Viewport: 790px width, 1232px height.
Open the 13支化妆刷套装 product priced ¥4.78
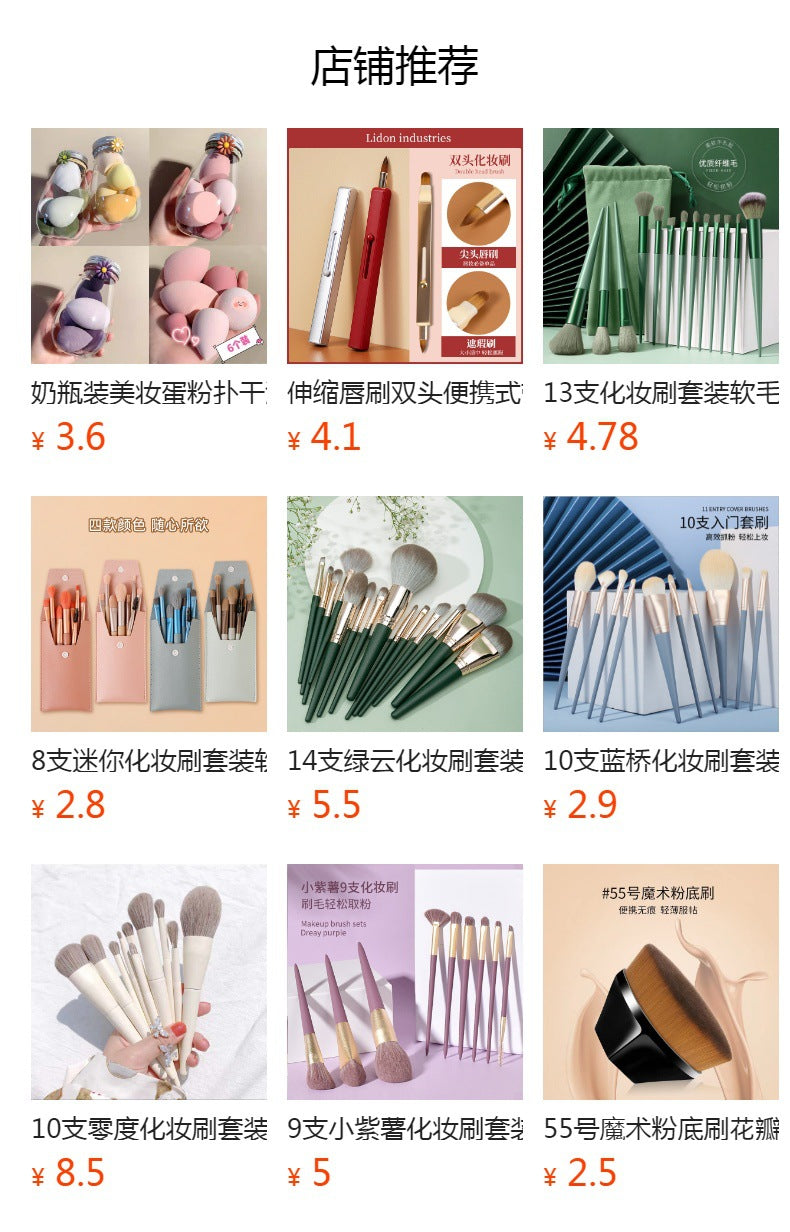(661, 246)
